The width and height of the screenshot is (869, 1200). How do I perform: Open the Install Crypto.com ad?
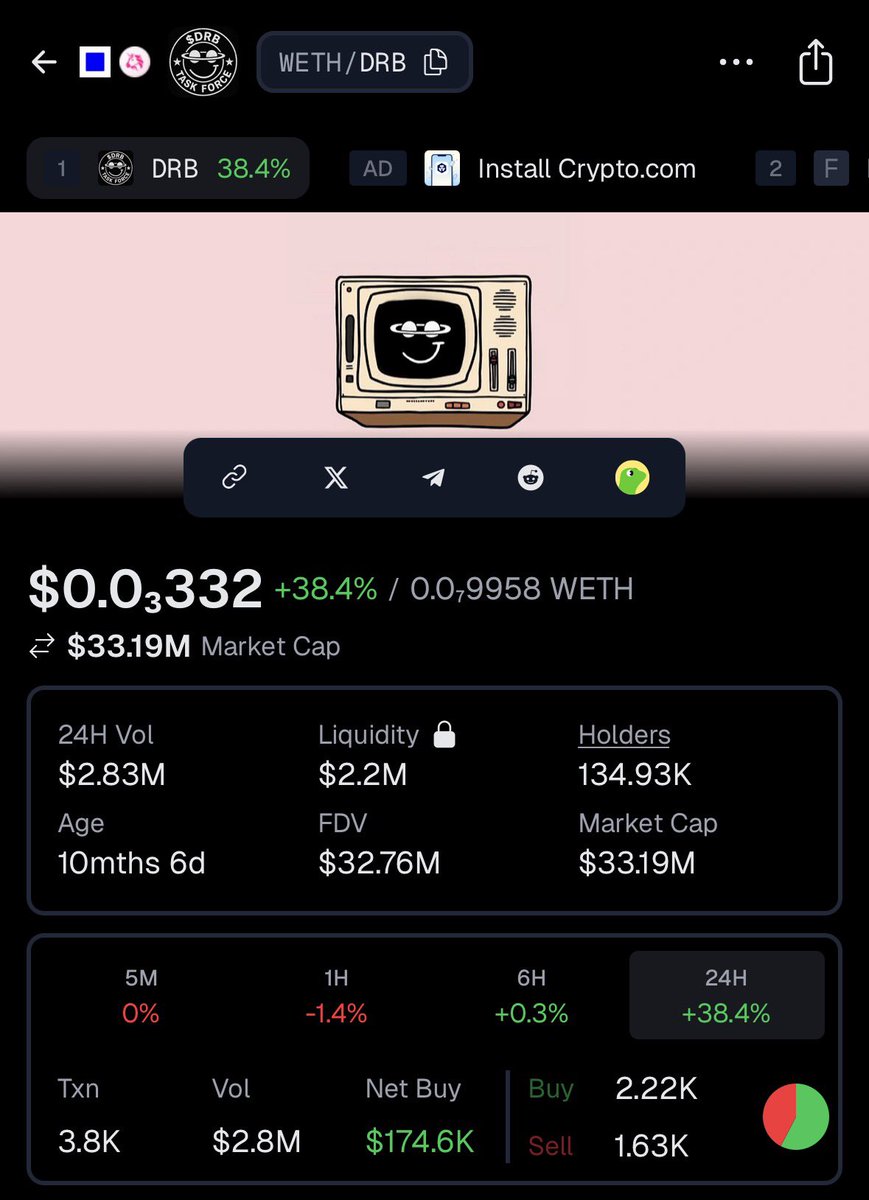click(x=560, y=169)
